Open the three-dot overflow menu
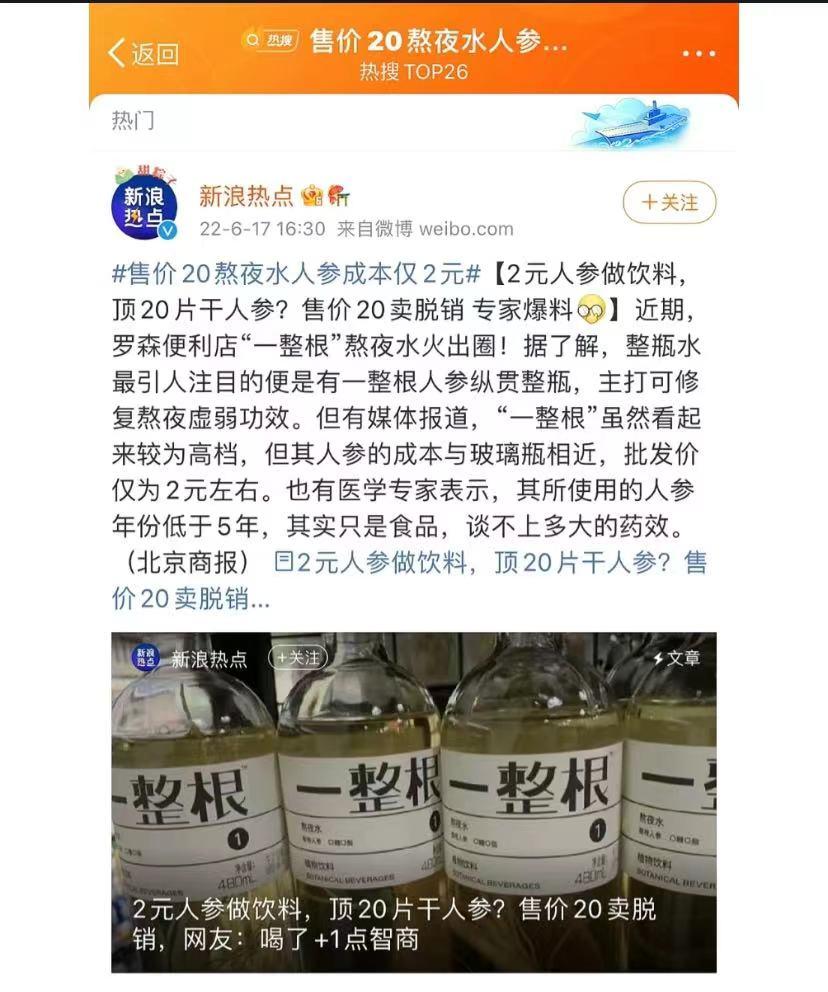The image size is (828, 992). (x=701, y=53)
